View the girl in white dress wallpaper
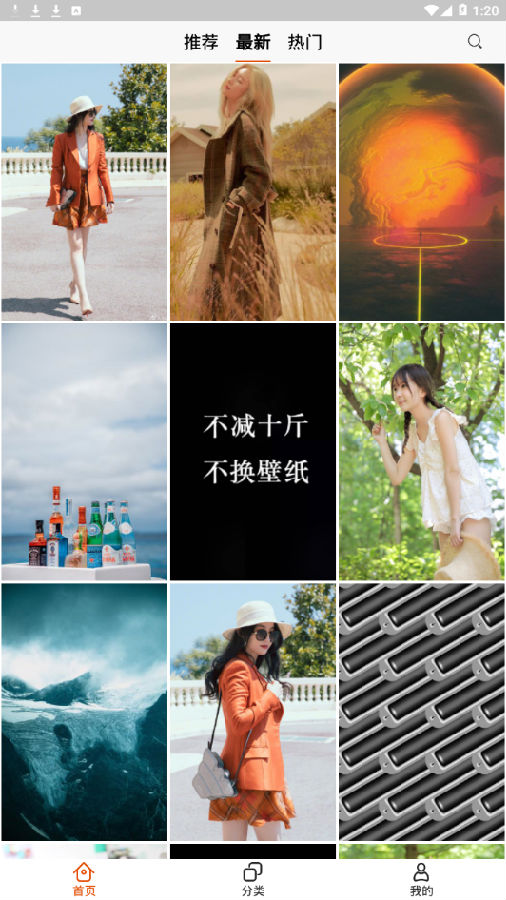This screenshot has width=506, height=900. (422, 452)
